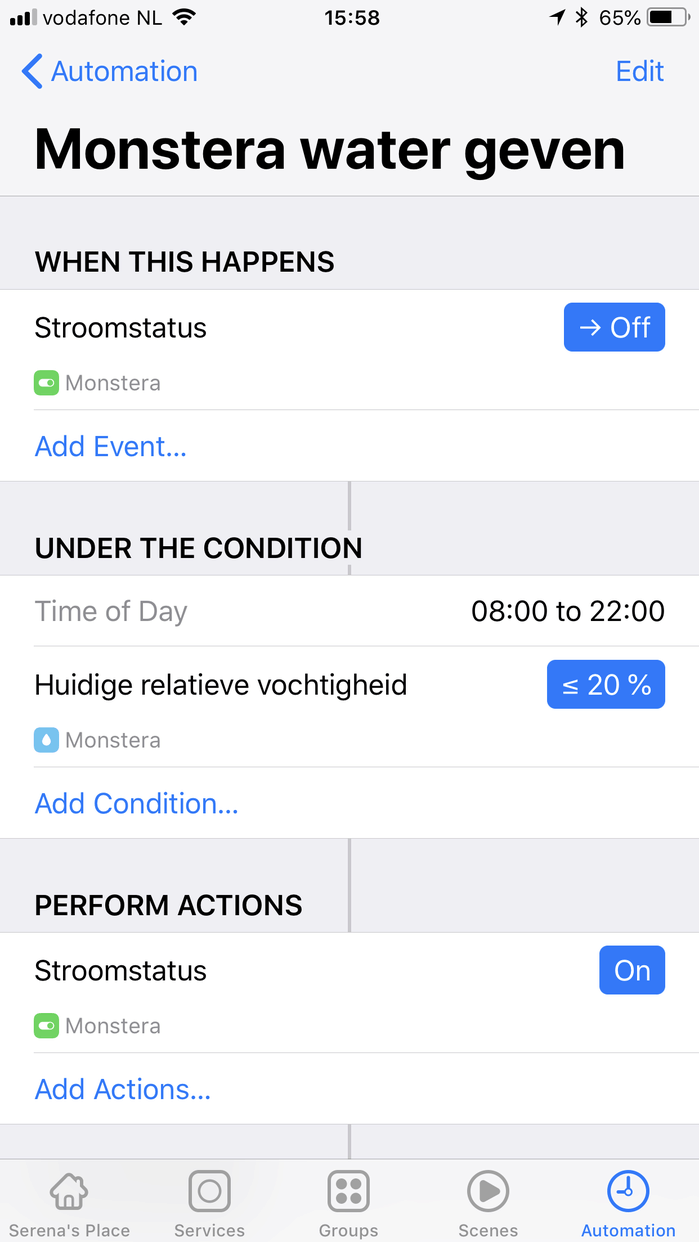Open the Time of Day condition
This screenshot has height=1242, width=699.
[x=349, y=611]
